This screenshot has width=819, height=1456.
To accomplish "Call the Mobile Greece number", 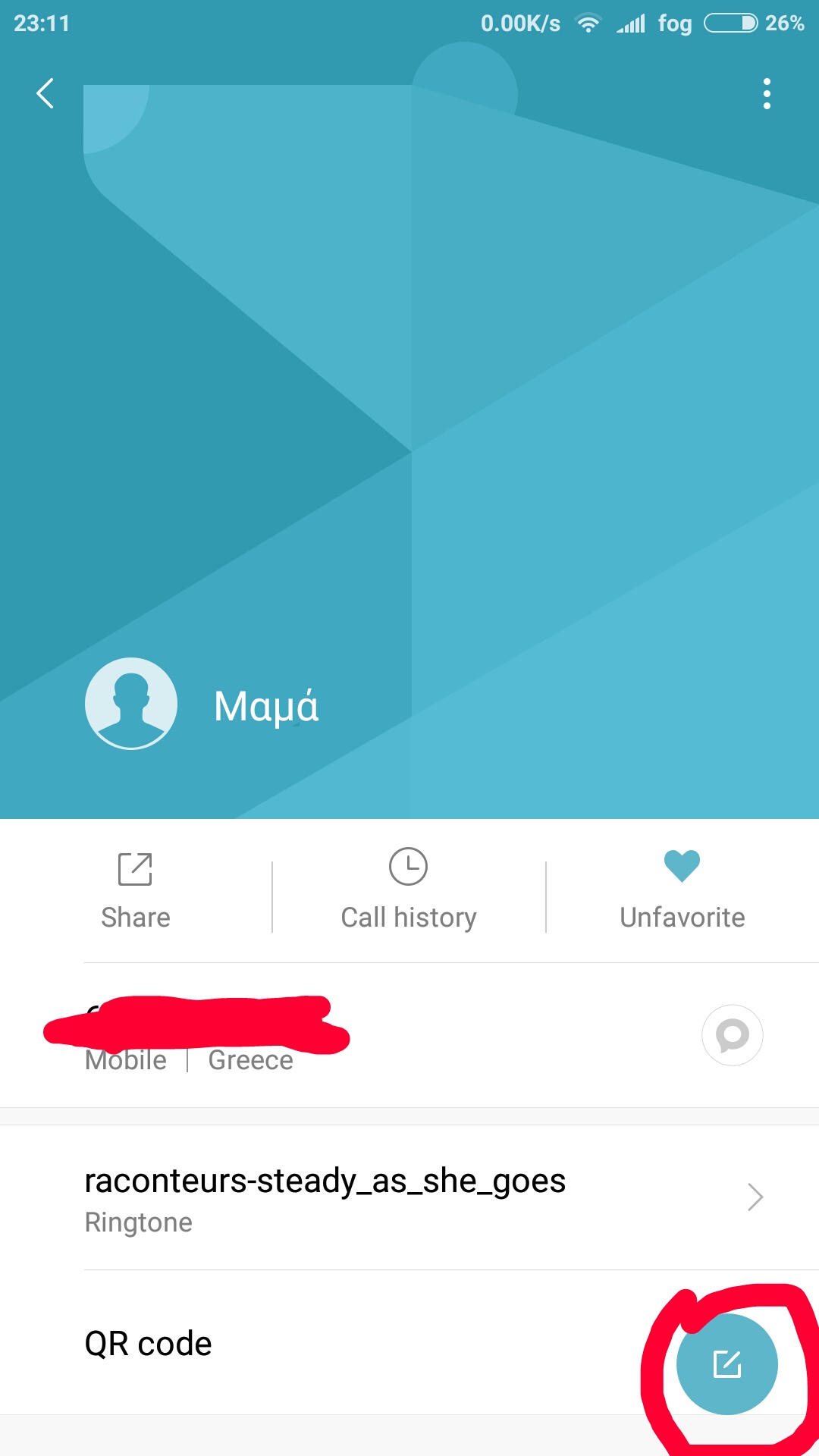I will tap(303, 1037).
